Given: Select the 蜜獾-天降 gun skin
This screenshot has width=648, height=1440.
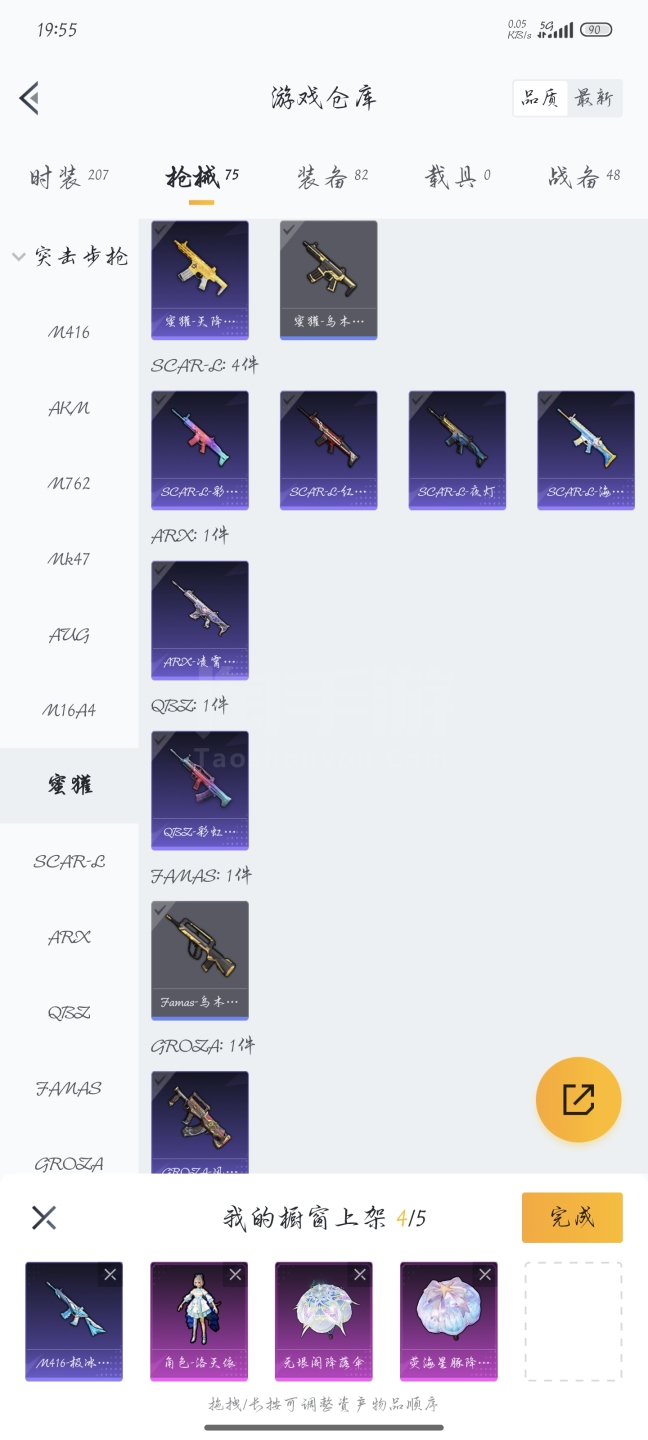Looking at the screenshot, I should [x=200, y=280].
